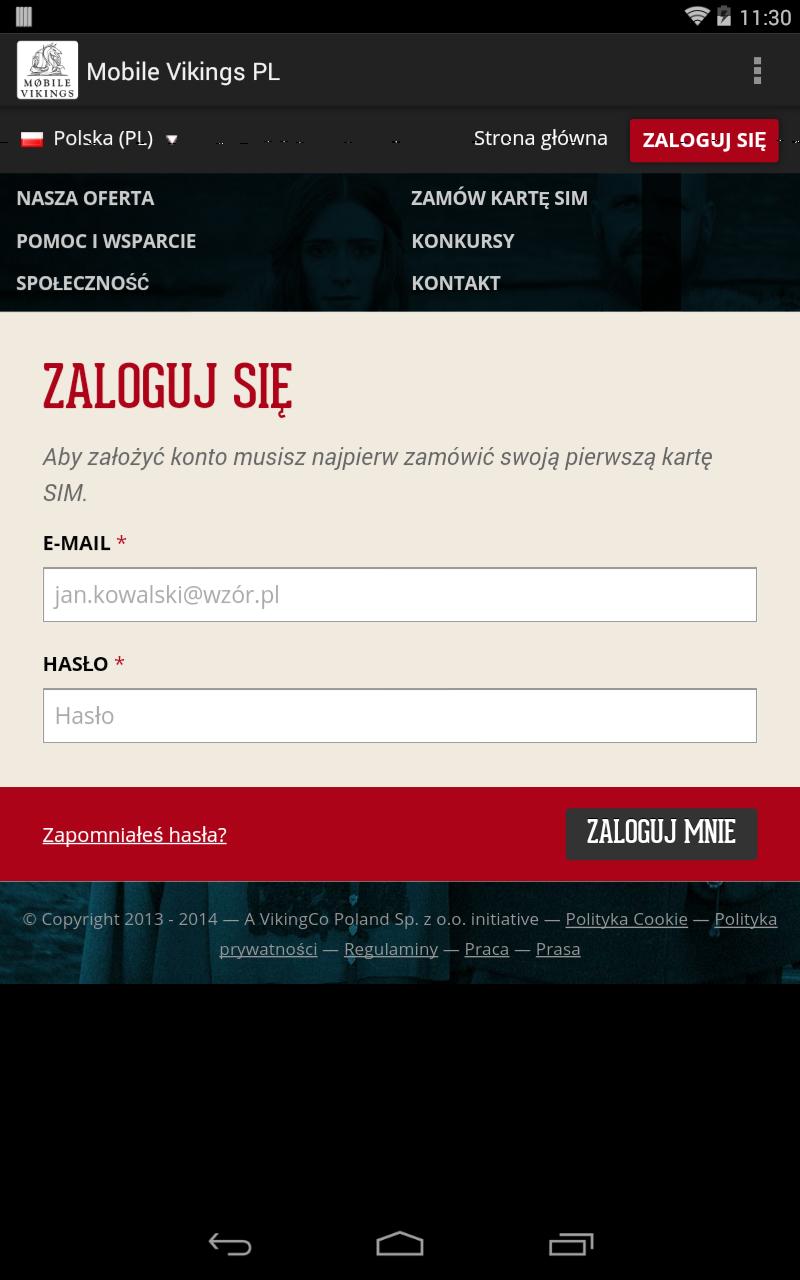The height and width of the screenshot is (1280, 800).
Task: Go to Strona główna
Action: [x=540, y=138]
